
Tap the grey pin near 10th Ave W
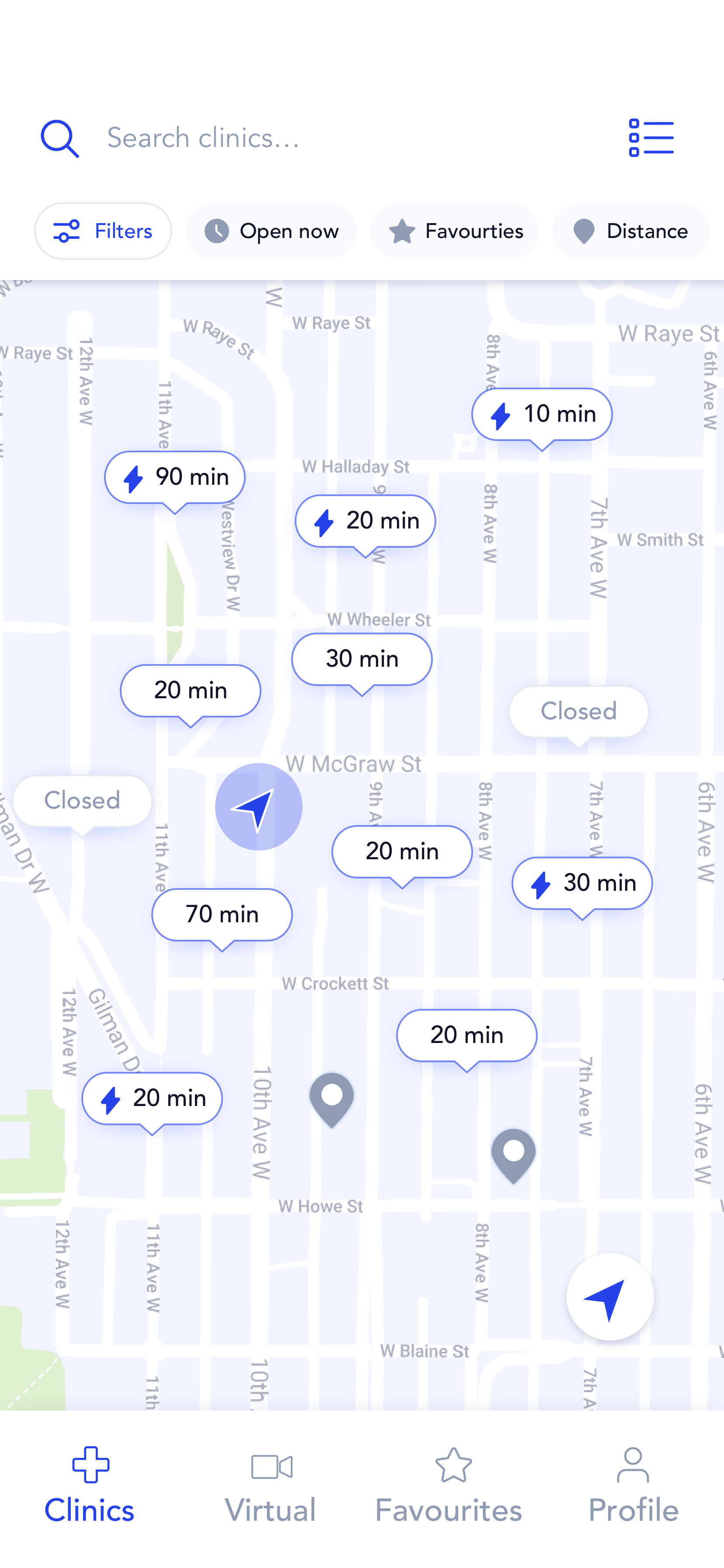[x=331, y=1098]
